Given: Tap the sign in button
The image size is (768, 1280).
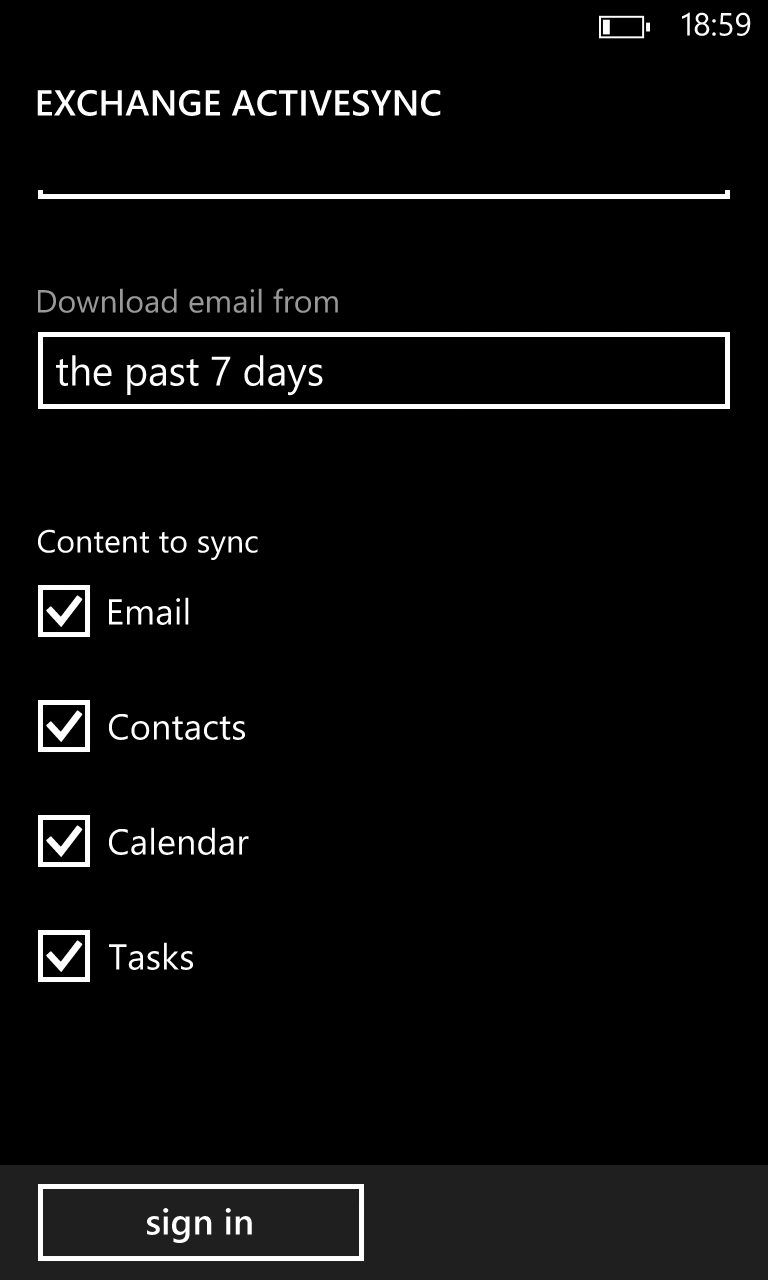Looking at the screenshot, I should [x=201, y=1222].
